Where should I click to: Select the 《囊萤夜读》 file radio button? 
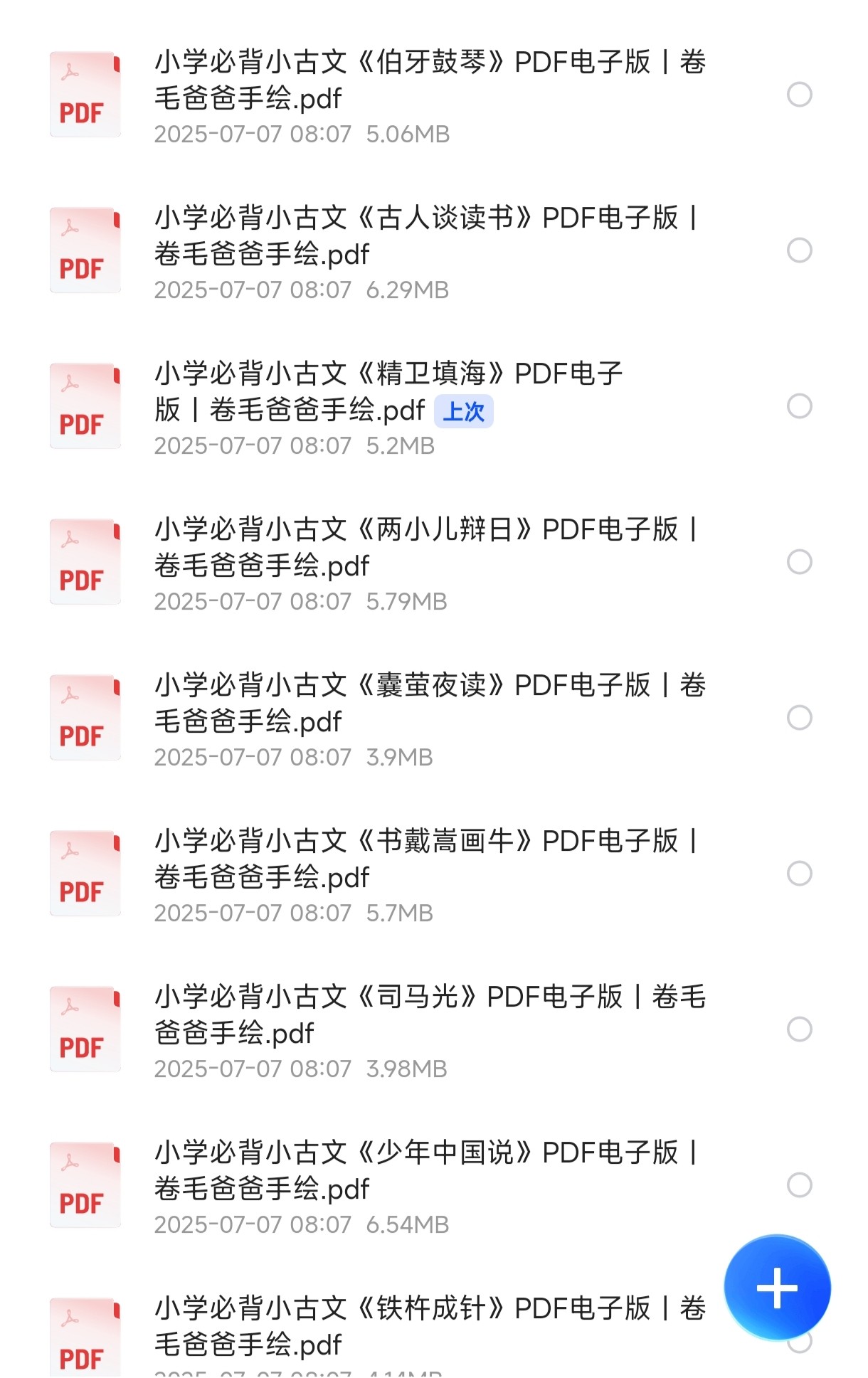click(x=799, y=718)
